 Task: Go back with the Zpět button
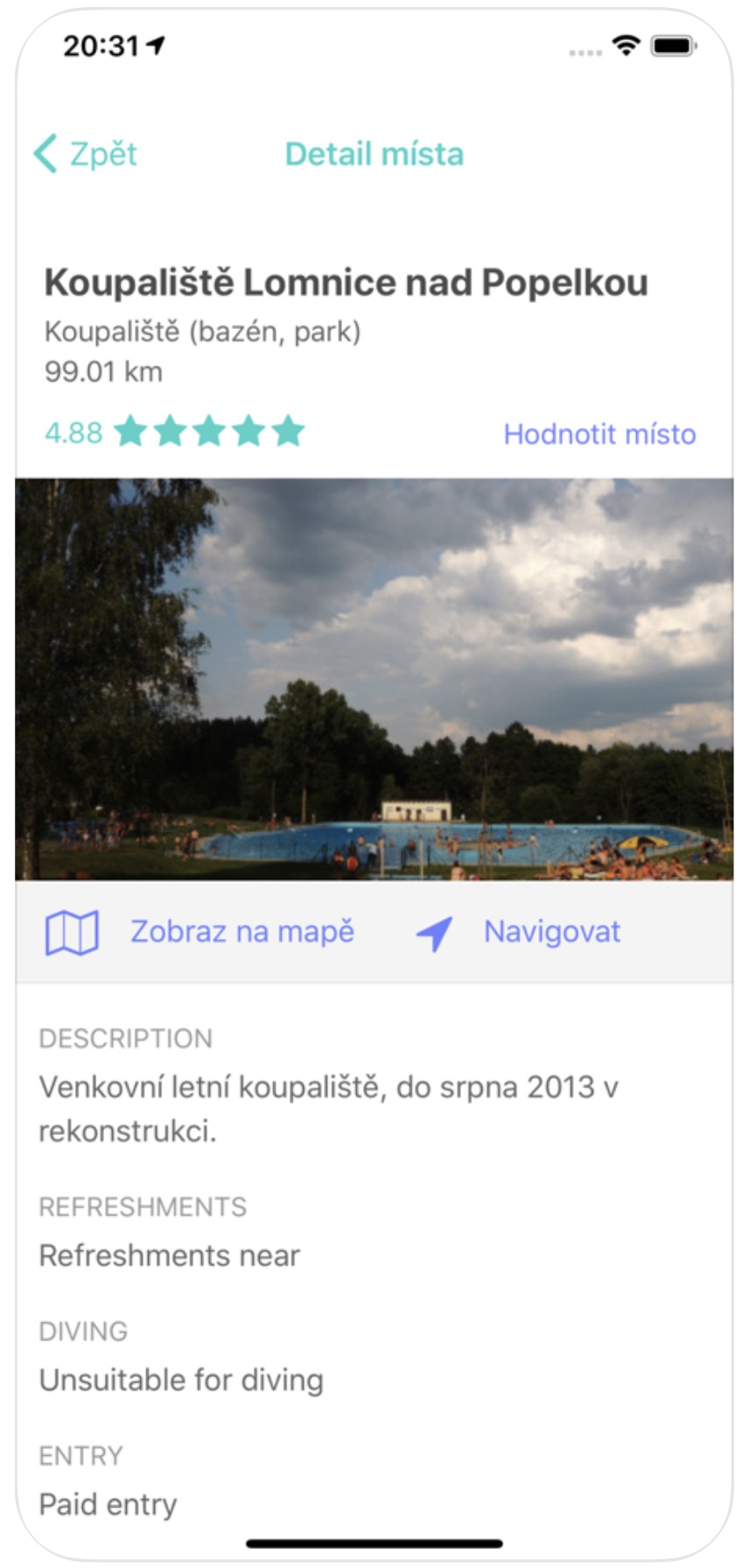pos(86,154)
